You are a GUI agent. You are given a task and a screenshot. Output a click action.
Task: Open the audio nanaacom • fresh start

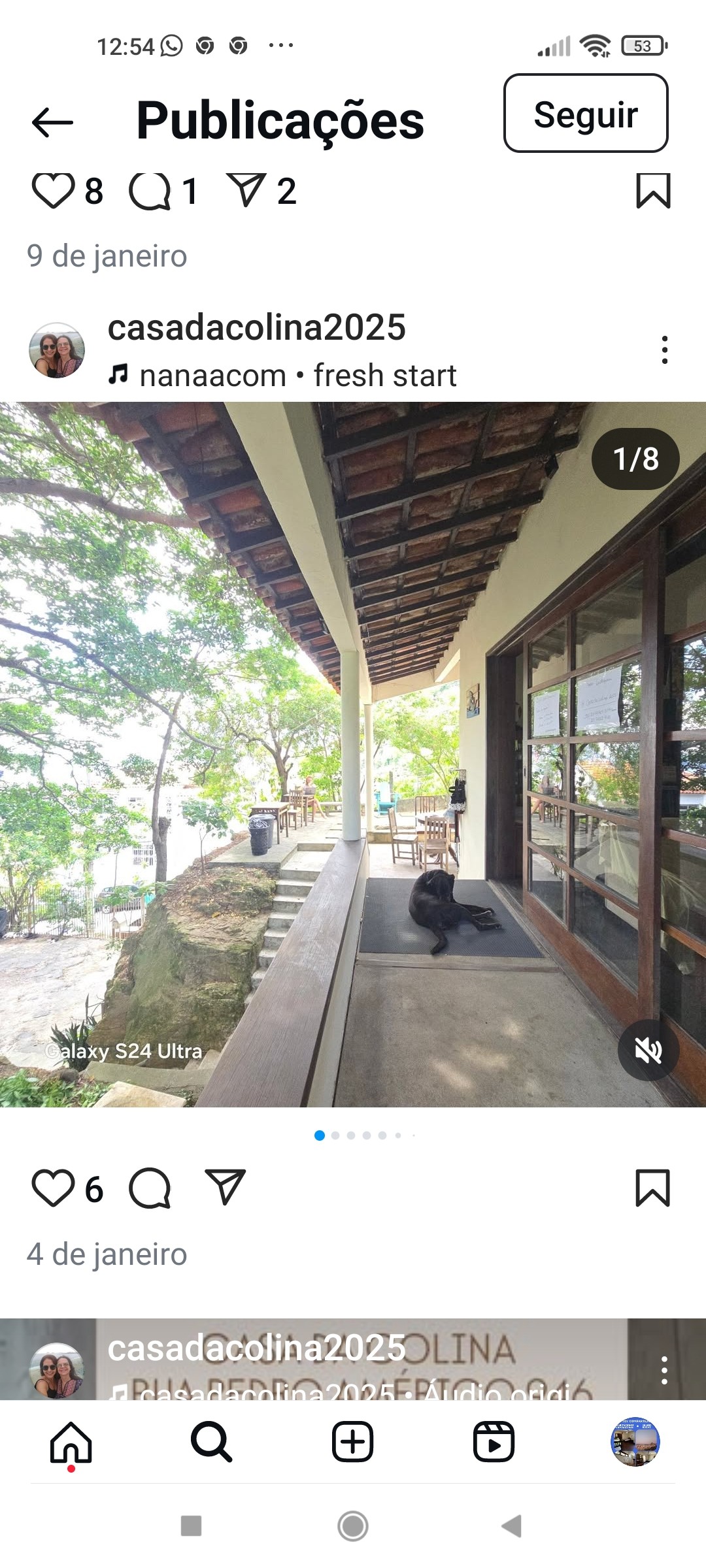(297, 376)
